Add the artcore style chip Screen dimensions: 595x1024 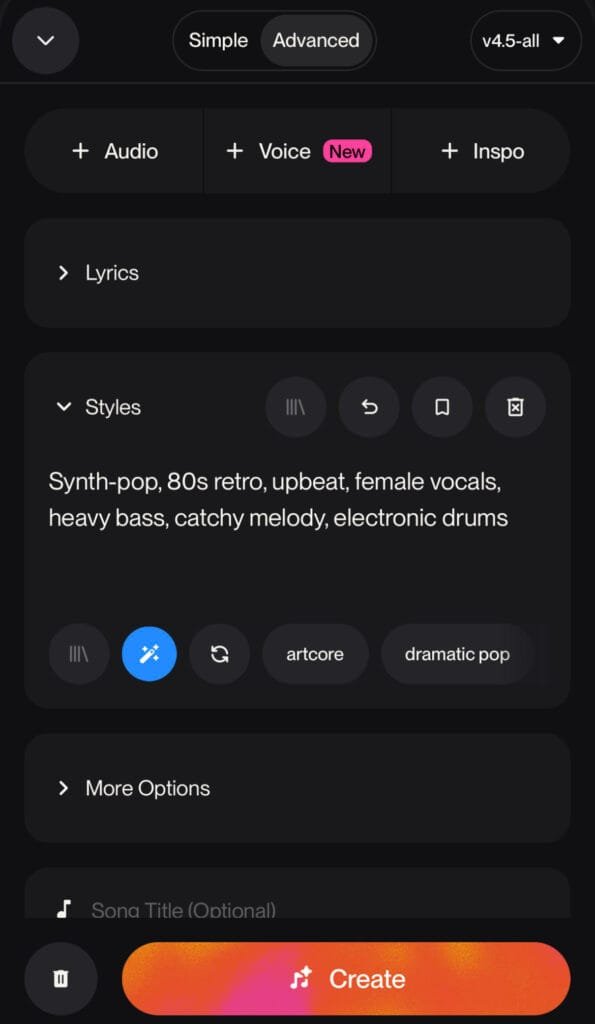click(x=315, y=654)
